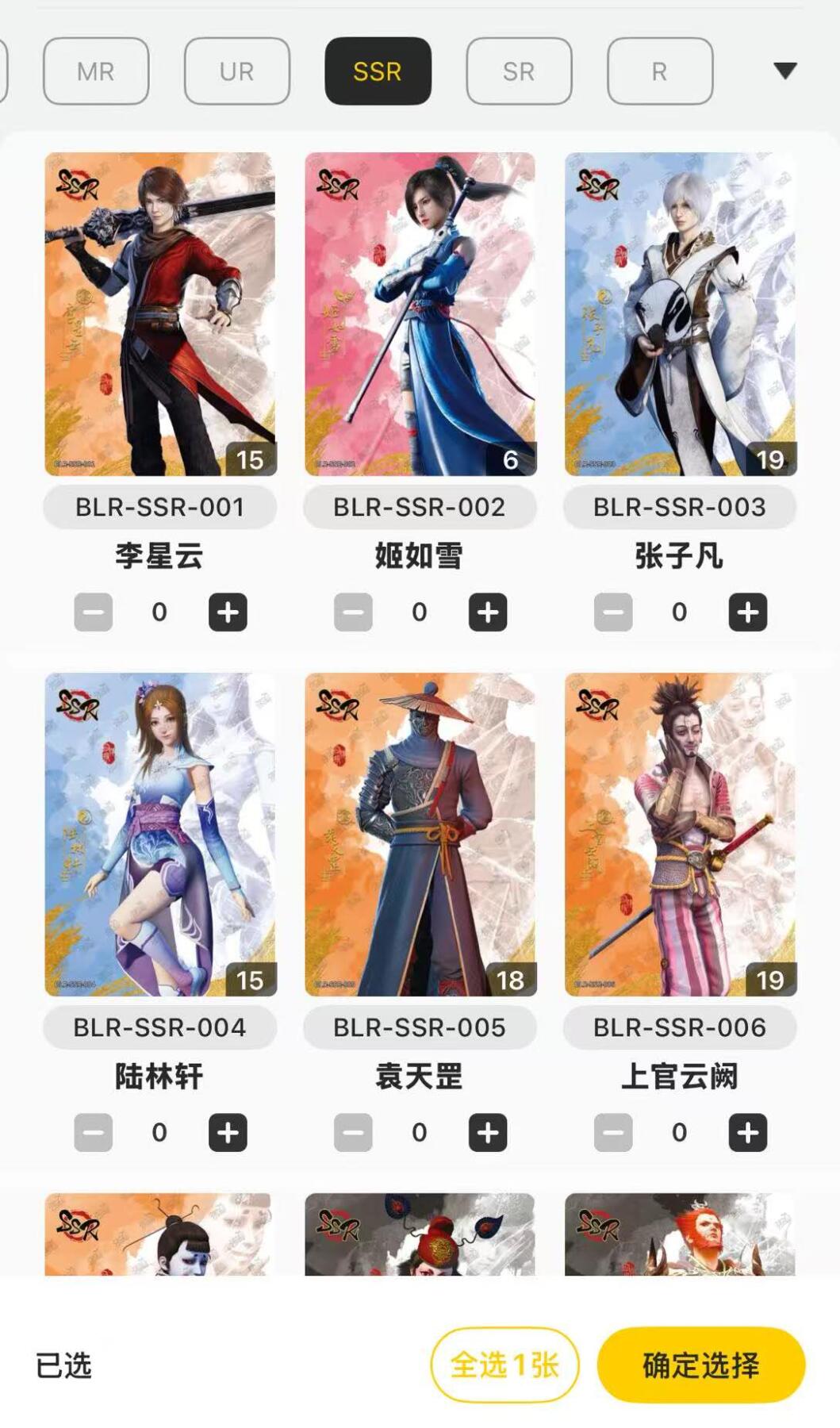This screenshot has width=840, height=1428.
Task: Open the 陆林轩 BLR-SSR-004 card
Action: [x=160, y=835]
